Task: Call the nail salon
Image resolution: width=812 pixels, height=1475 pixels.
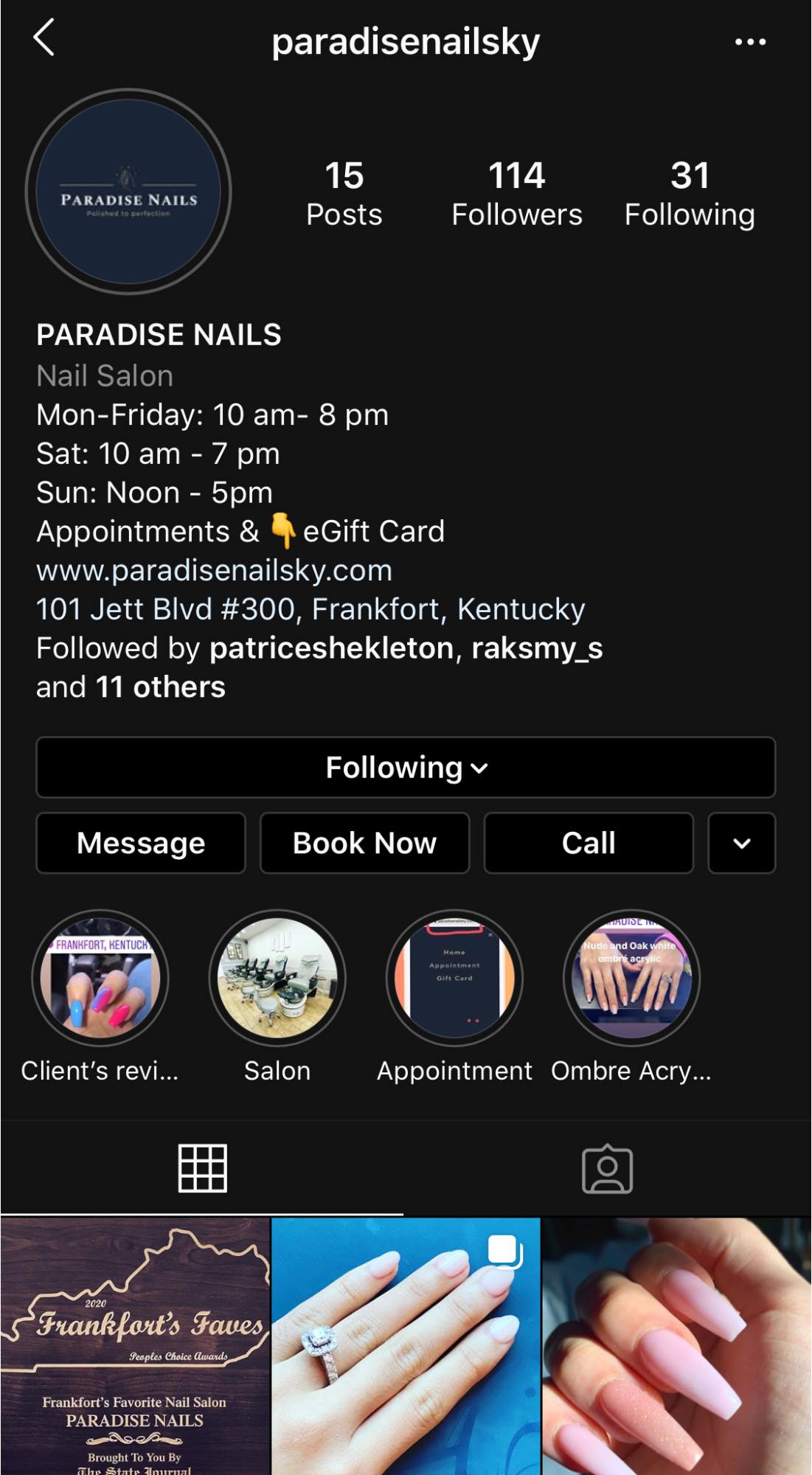Action: click(x=589, y=843)
